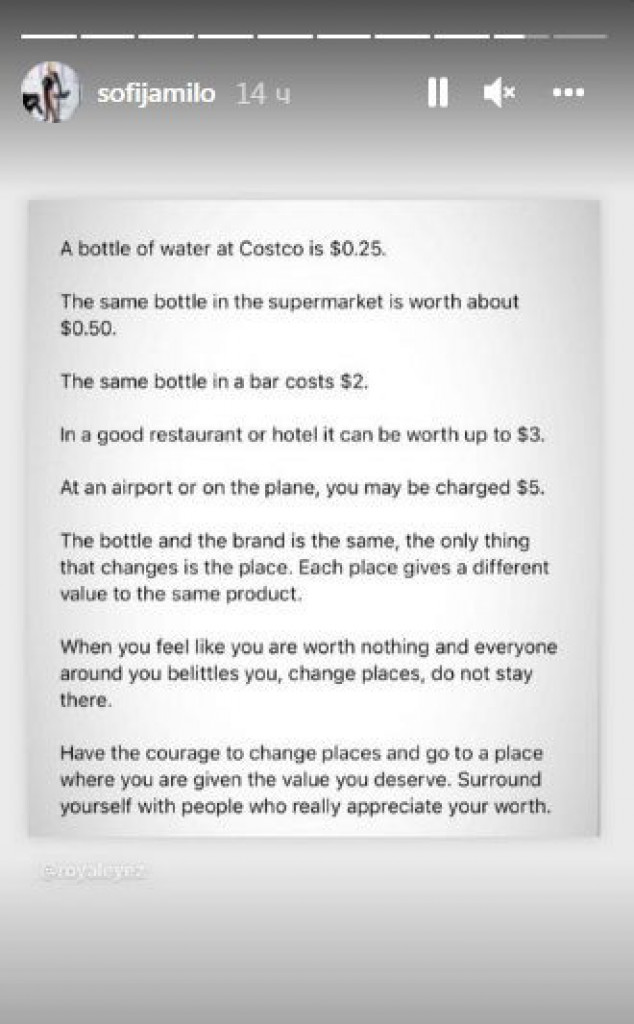
Task: Open the sofijamilo username link
Action: pyautogui.click(x=156, y=94)
